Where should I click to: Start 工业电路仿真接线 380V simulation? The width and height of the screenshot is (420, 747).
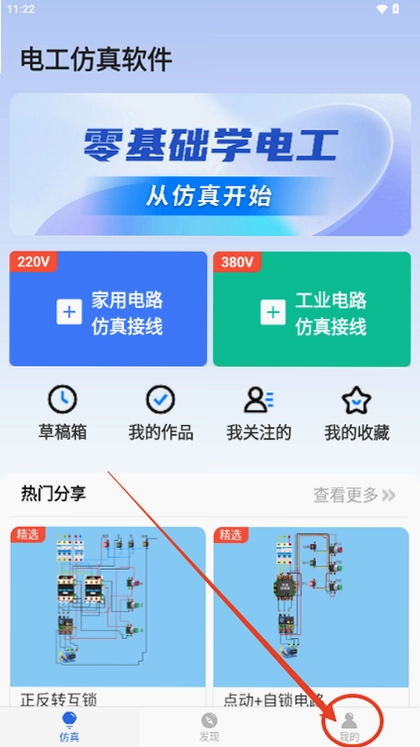tap(312, 309)
